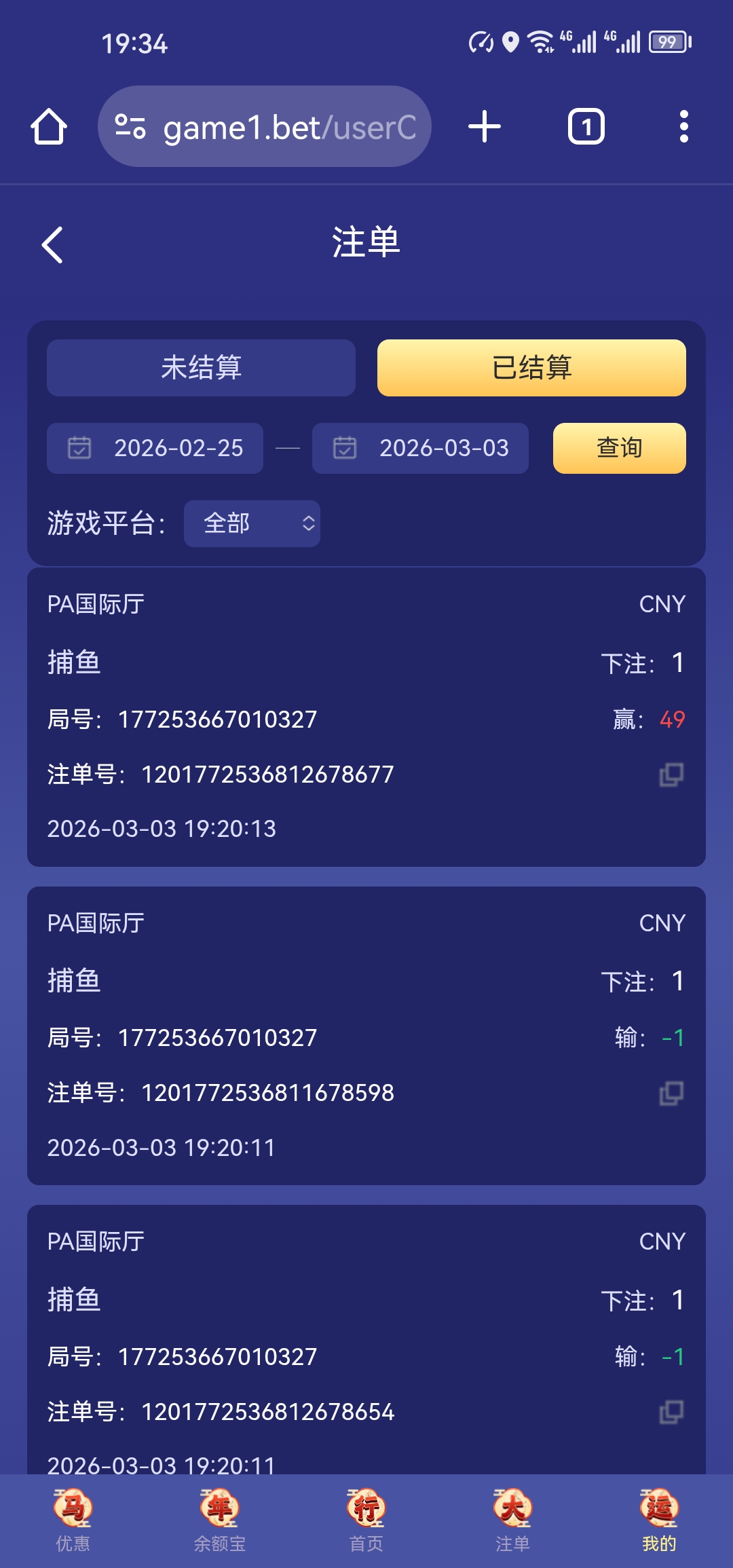Viewport: 733px width, 1568px height.
Task: Copy bet number 1201772536811678598 using copy icon
Action: coord(671,1094)
